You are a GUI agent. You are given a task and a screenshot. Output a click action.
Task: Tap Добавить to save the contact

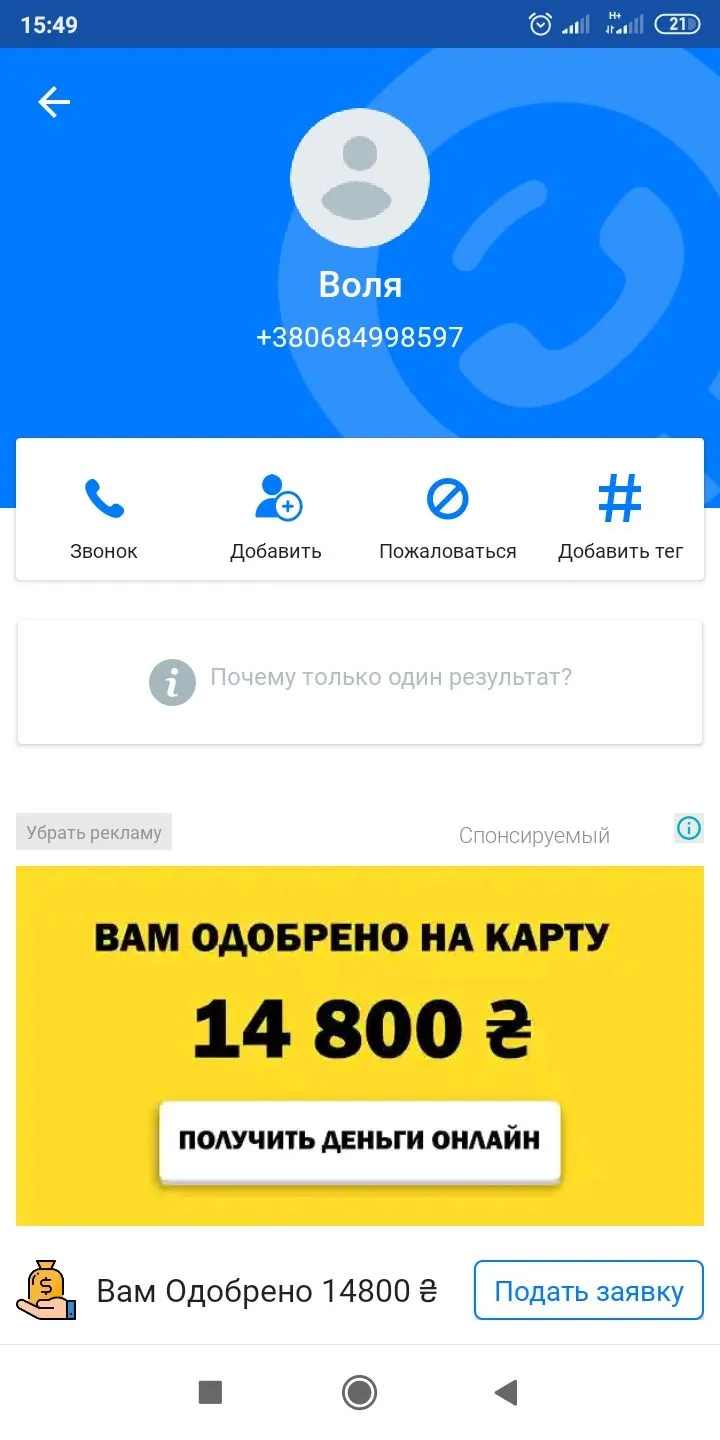pos(276,516)
